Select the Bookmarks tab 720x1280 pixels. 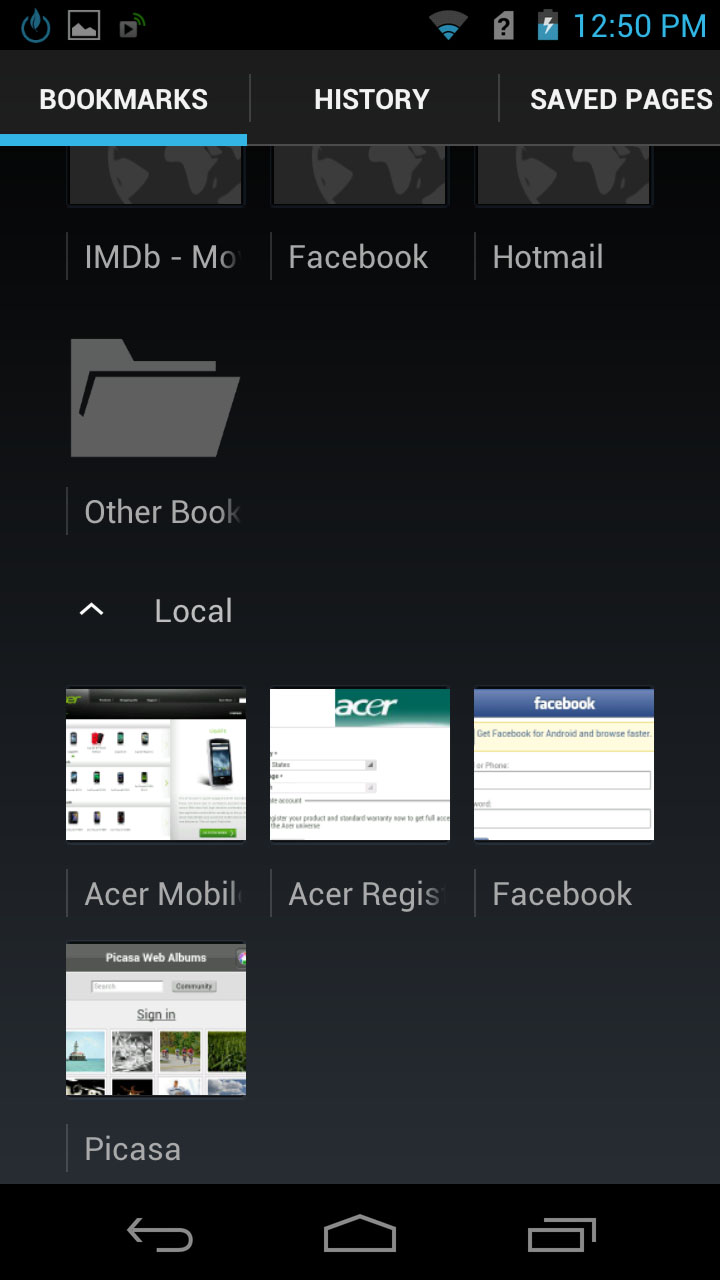pyautogui.click(x=123, y=99)
